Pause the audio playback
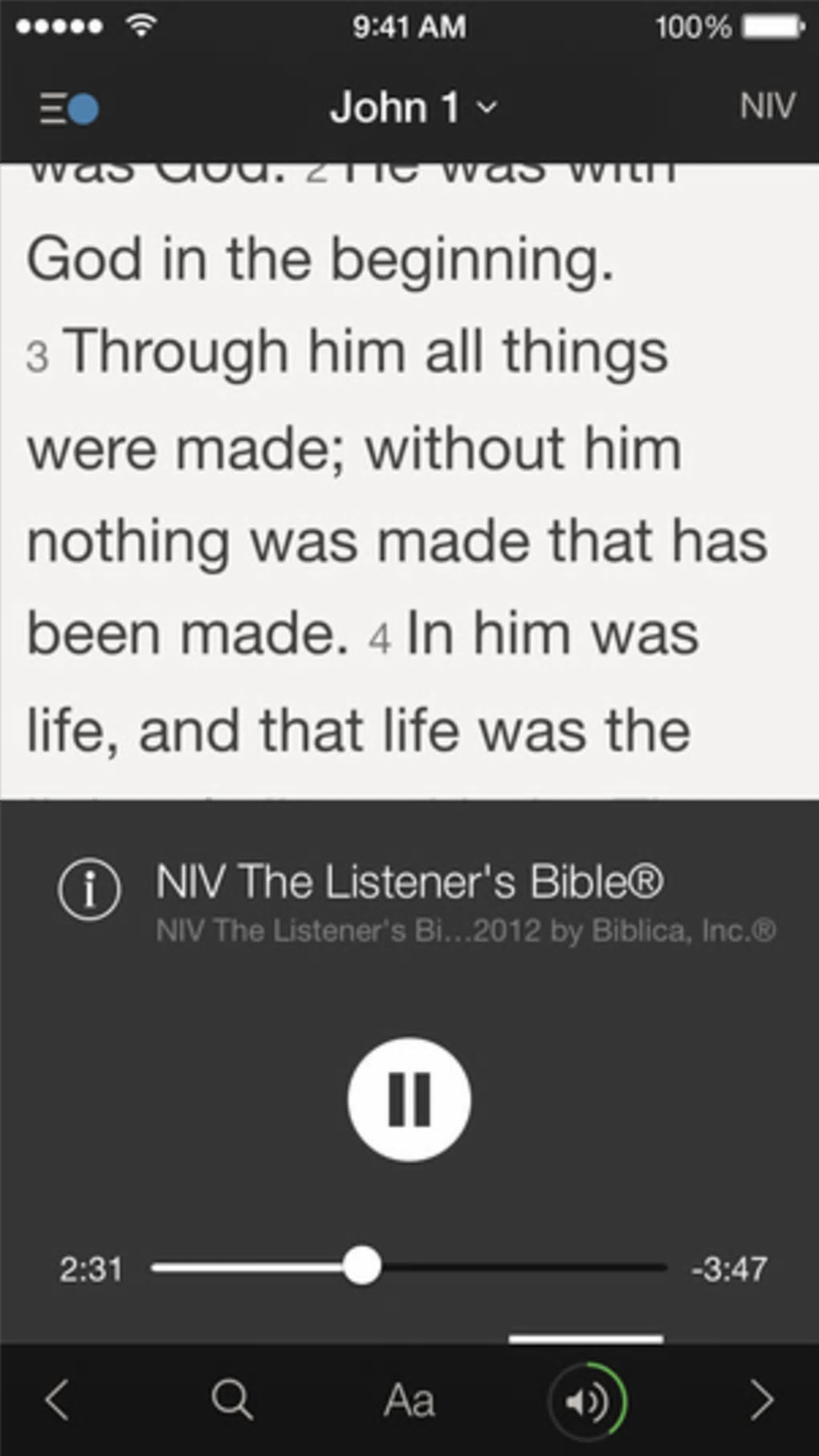This screenshot has height=1456, width=819. [409, 1099]
